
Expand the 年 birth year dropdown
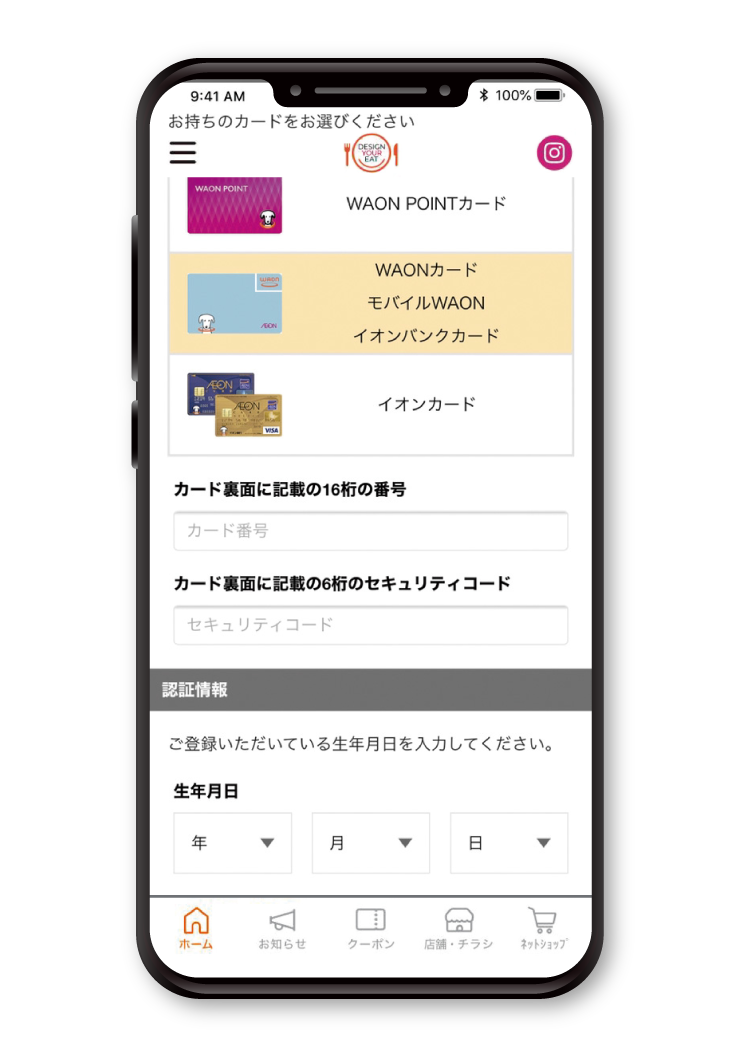pos(232,843)
